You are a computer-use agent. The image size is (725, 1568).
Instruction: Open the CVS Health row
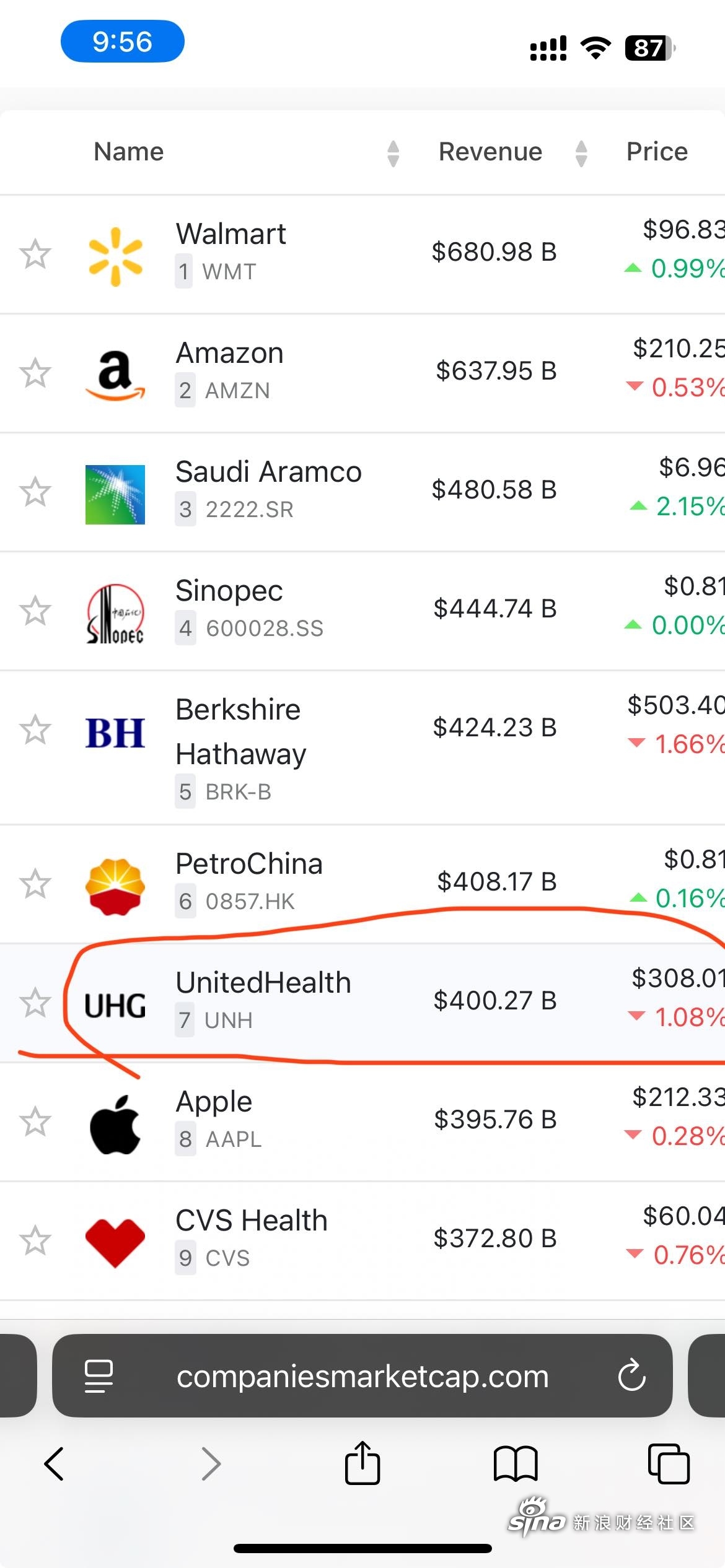coord(251,1221)
